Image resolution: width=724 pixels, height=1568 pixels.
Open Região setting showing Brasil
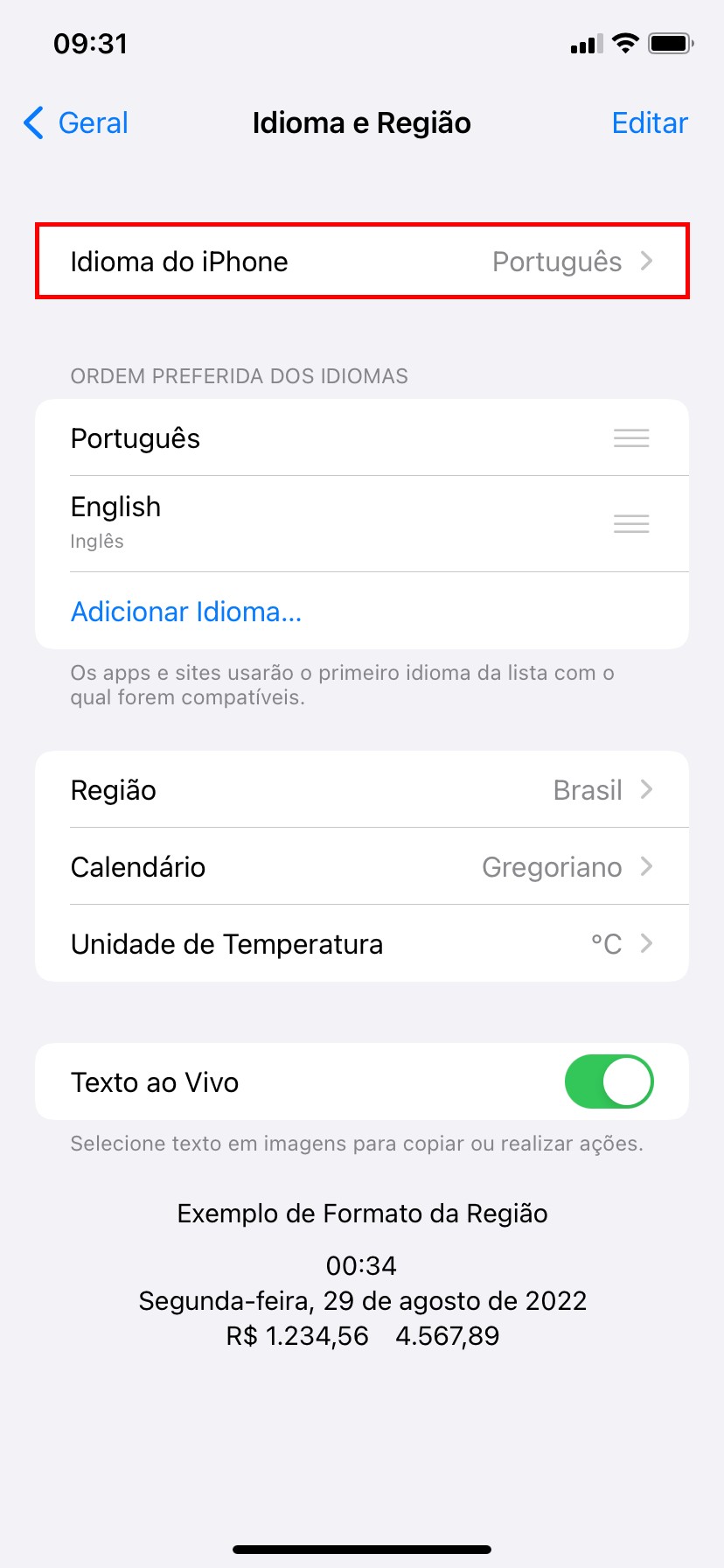362,790
